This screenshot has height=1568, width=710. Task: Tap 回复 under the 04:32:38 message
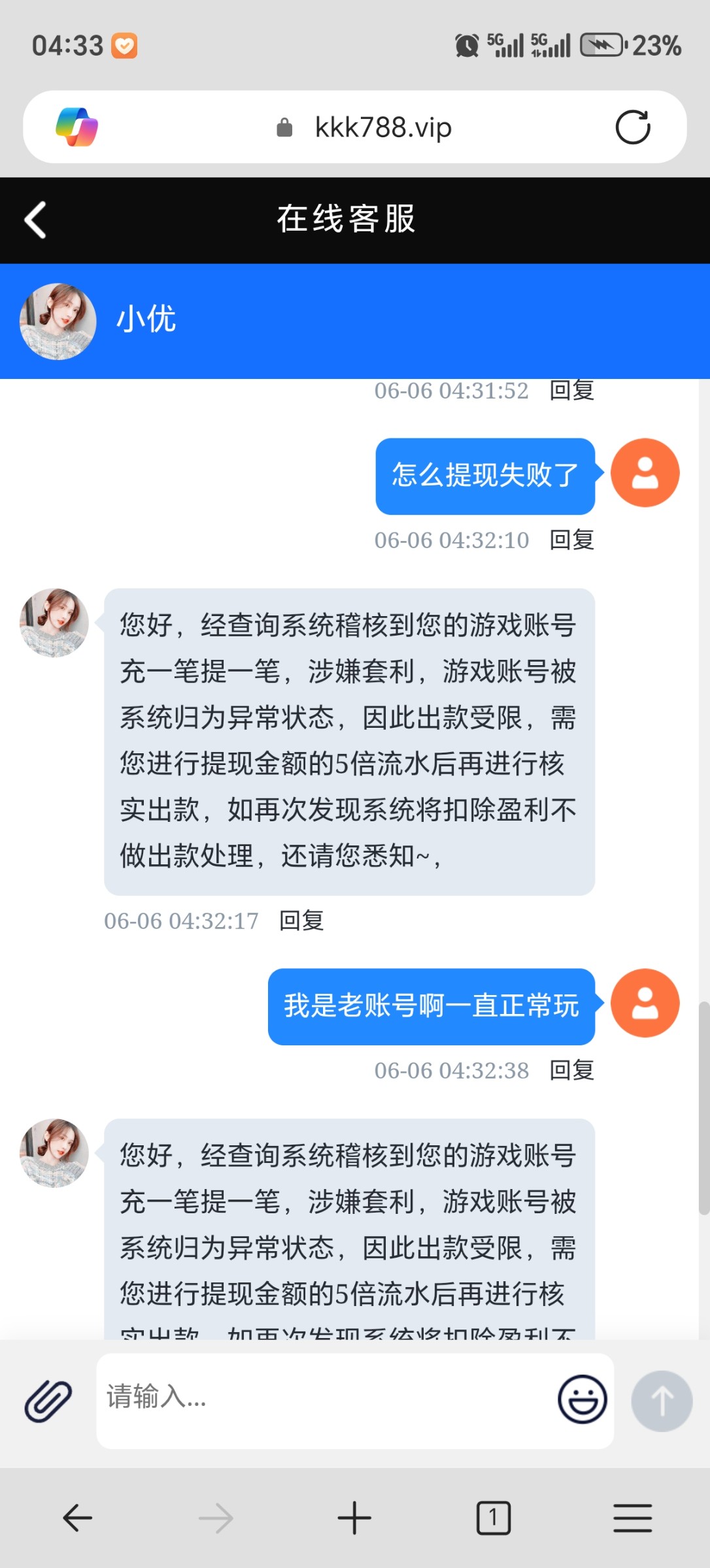(x=572, y=1071)
